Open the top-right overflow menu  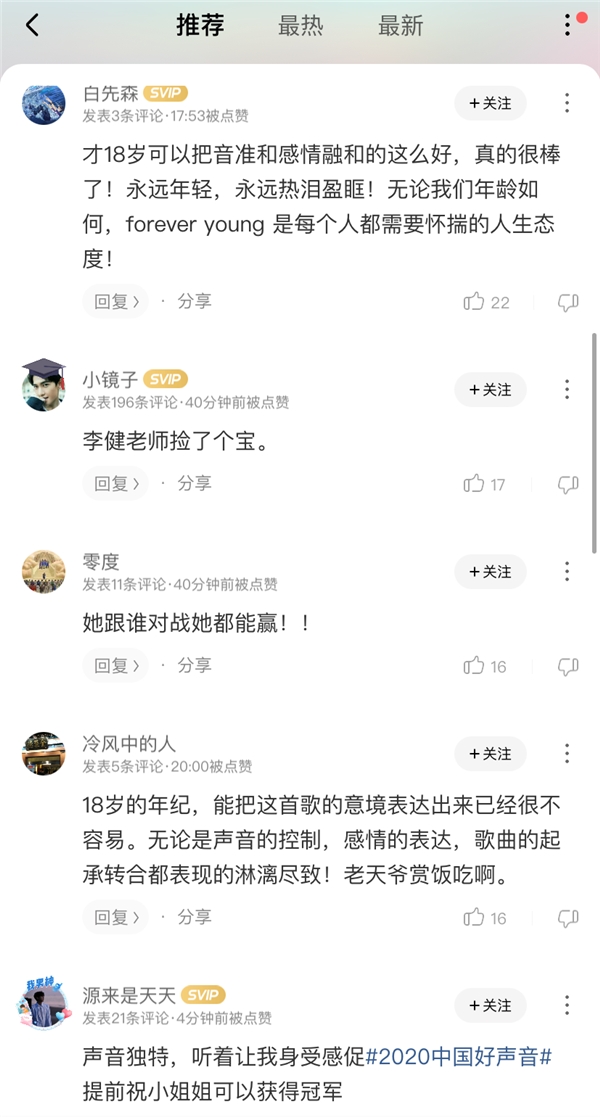[x=567, y=26]
